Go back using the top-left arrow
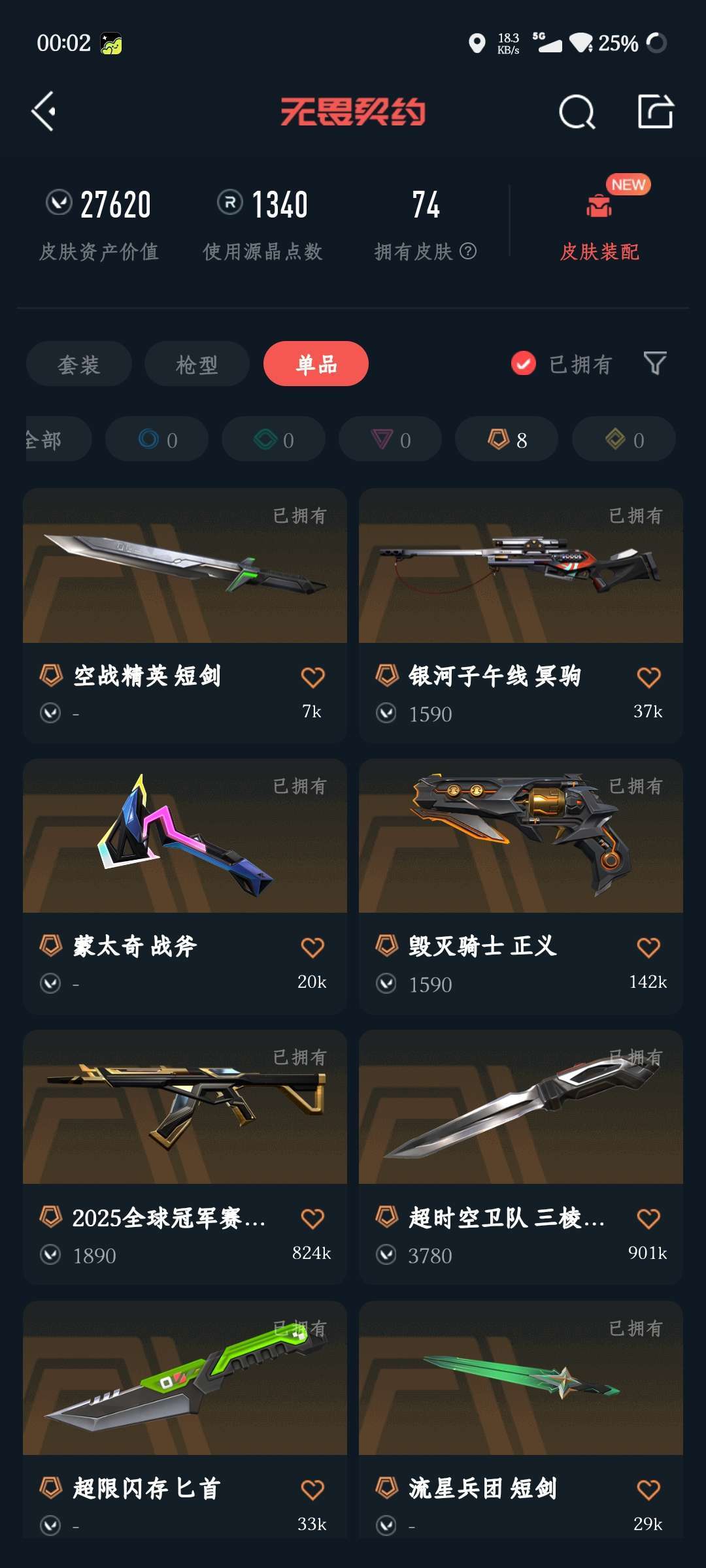Viewport: 706px width, 1568px height. coord(44,112)
